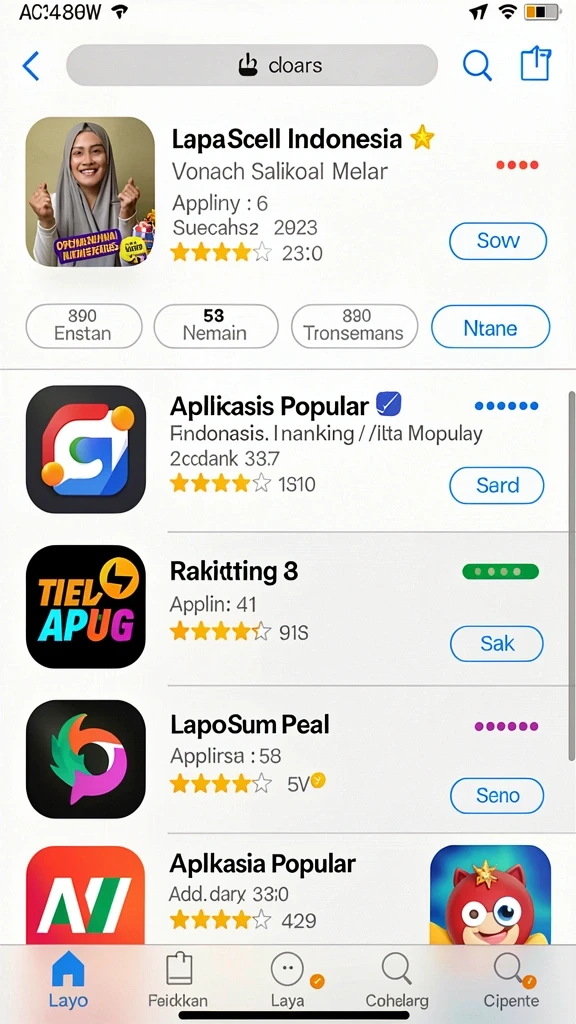576x1024 pixels.
Task: Select the Tronsemans chip
Action: (354, 326)
